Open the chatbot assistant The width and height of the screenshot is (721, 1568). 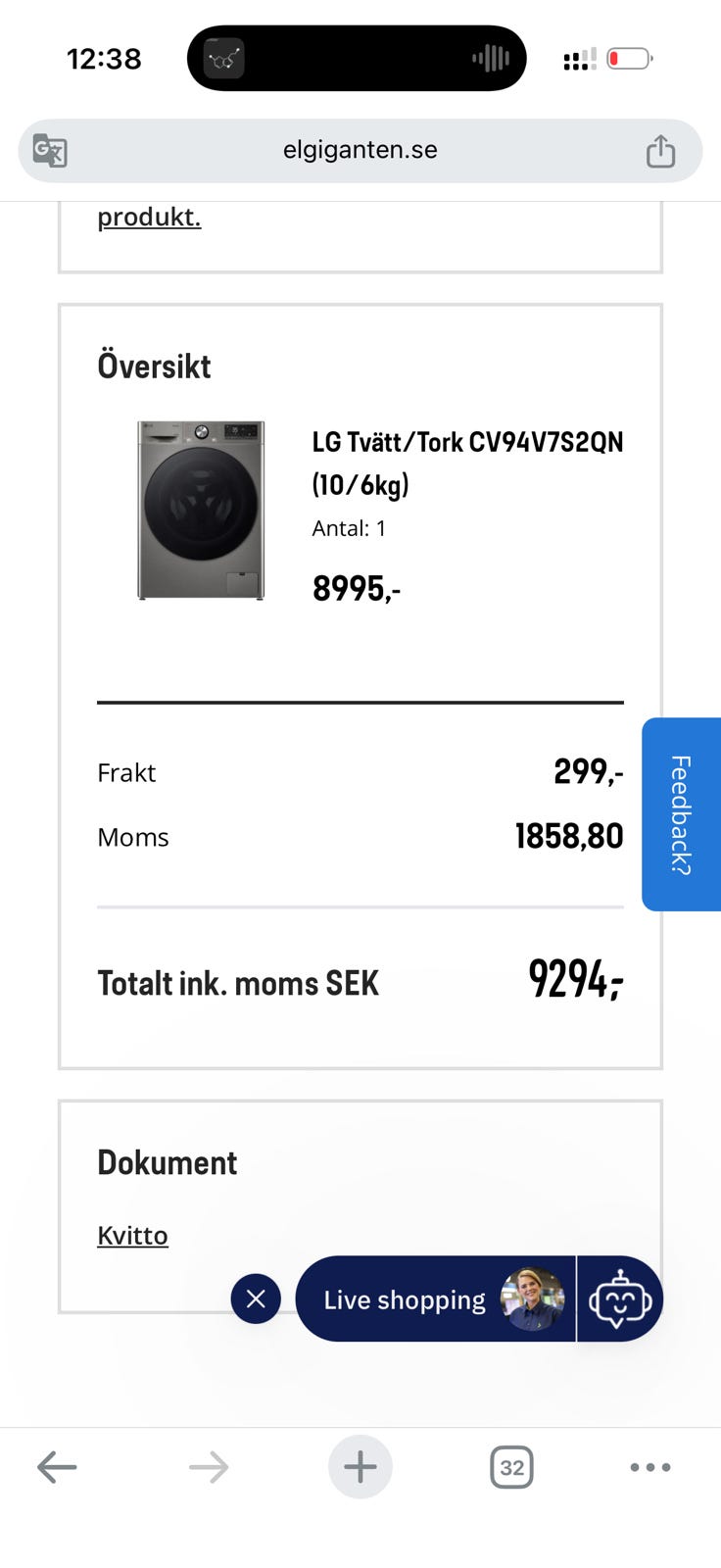[x=620, y=1299]
